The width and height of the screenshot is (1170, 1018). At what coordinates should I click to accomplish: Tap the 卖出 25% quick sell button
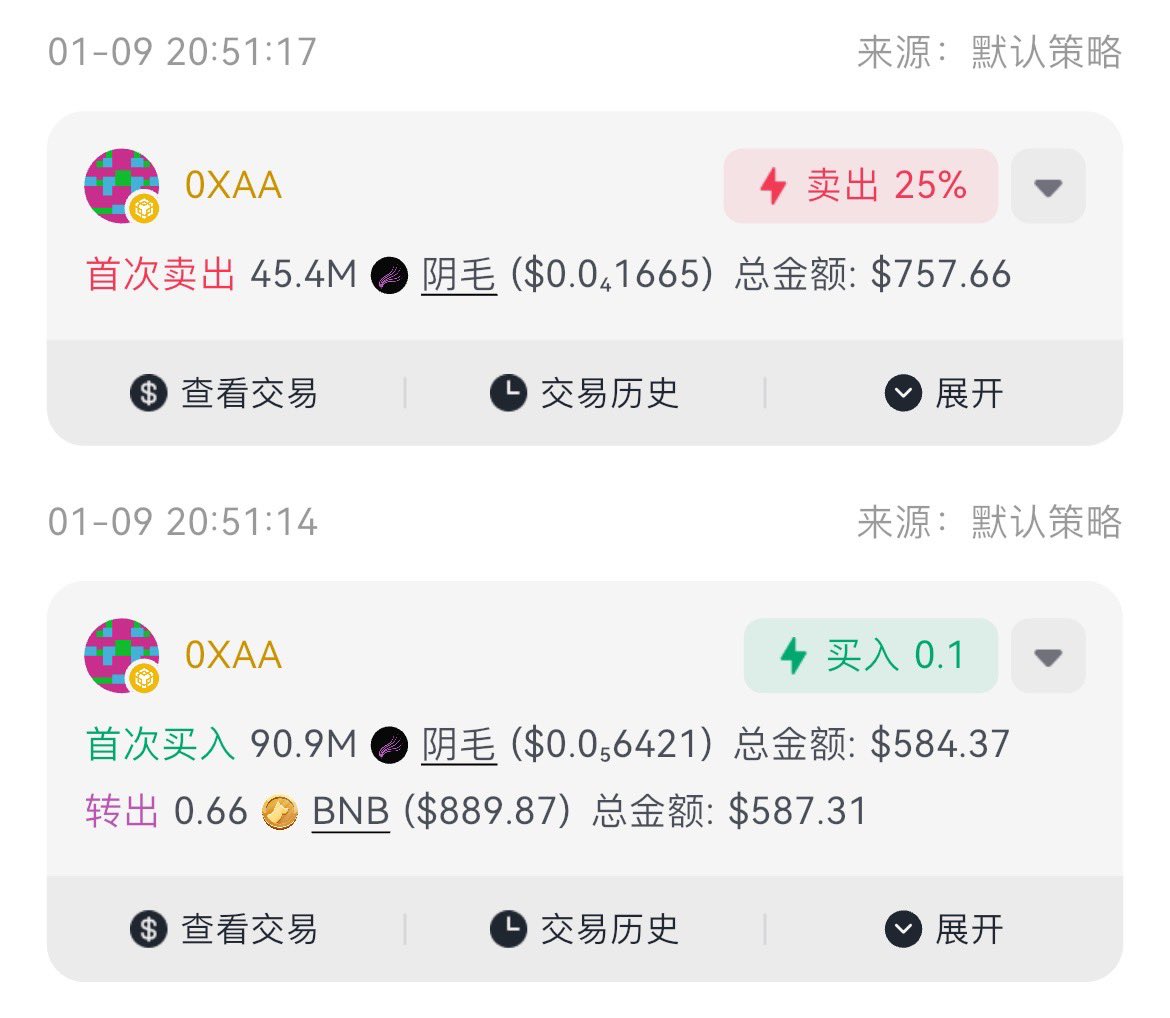coord(861,186)
